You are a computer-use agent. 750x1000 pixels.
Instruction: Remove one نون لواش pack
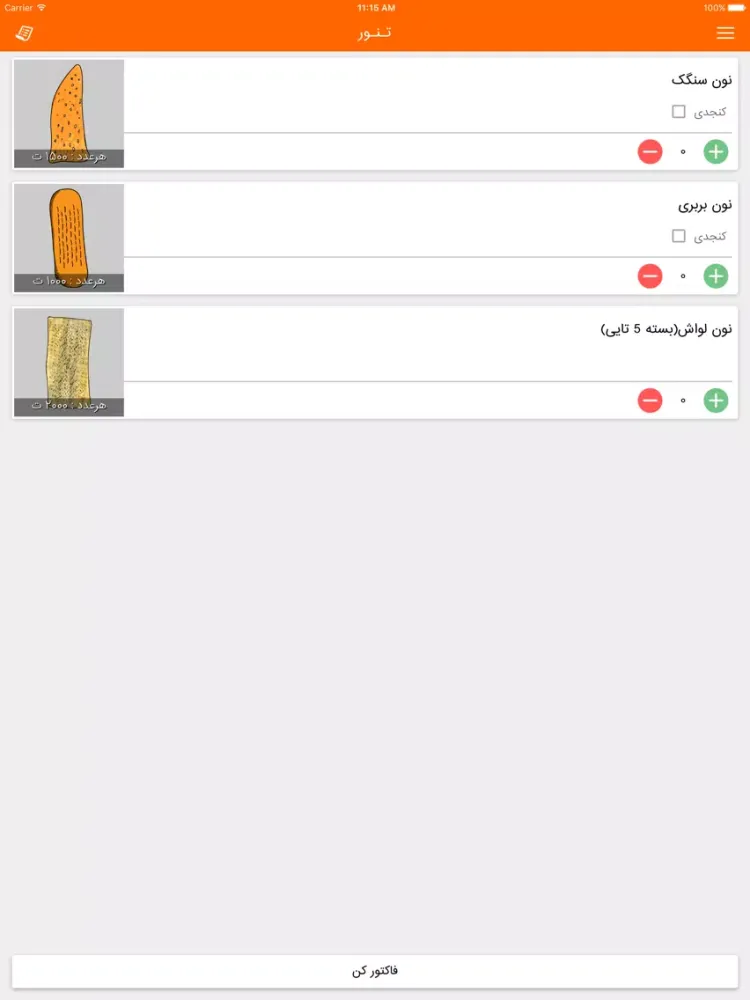point(650,401)
